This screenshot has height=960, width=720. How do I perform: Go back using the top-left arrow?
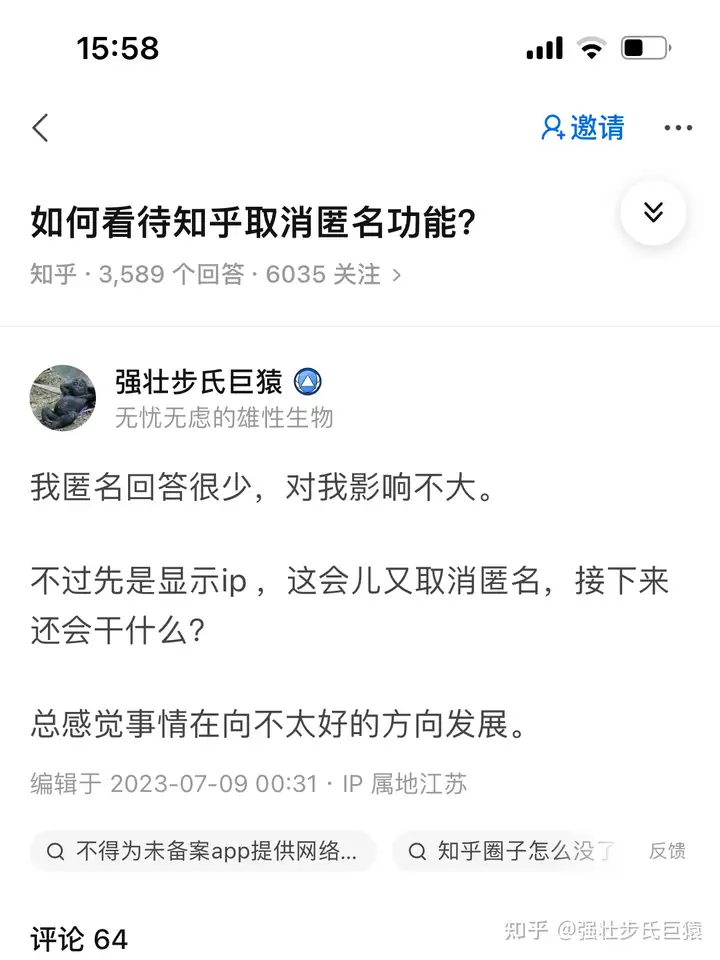[x=41, y=128]
